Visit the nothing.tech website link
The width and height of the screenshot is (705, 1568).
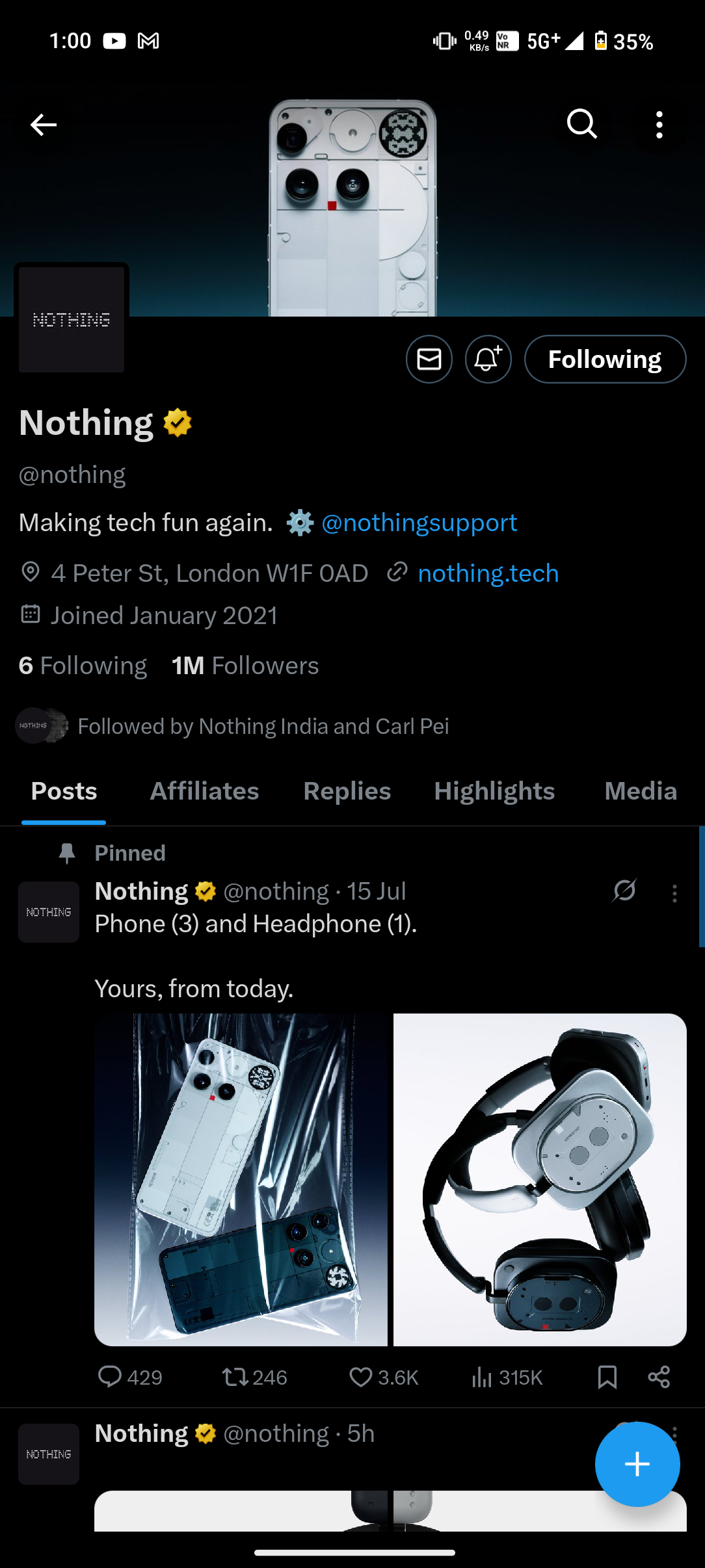[x=488, y=573]
